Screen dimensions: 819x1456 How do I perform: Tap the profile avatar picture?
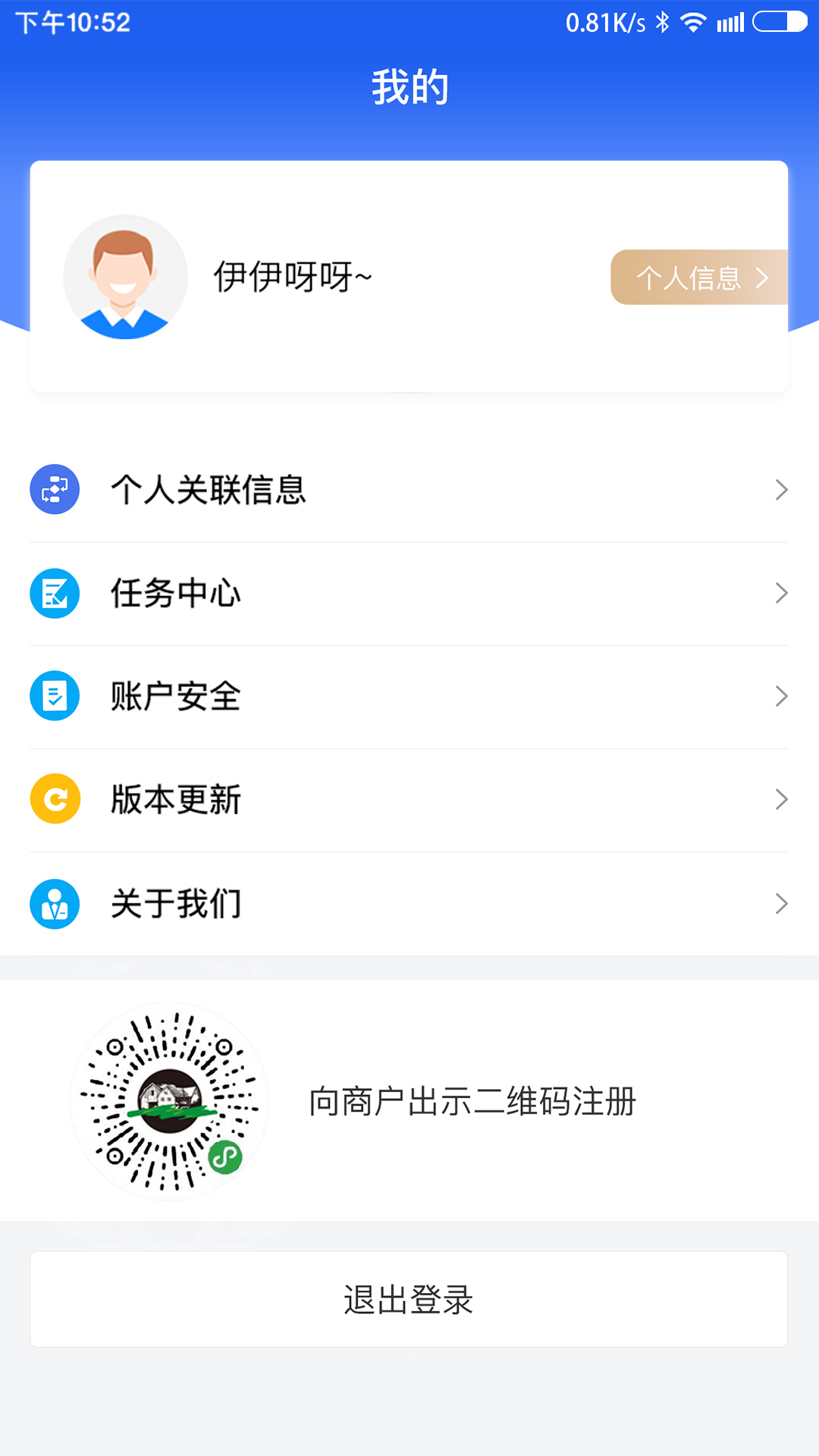pyautogui.click(x=125, y=277)
